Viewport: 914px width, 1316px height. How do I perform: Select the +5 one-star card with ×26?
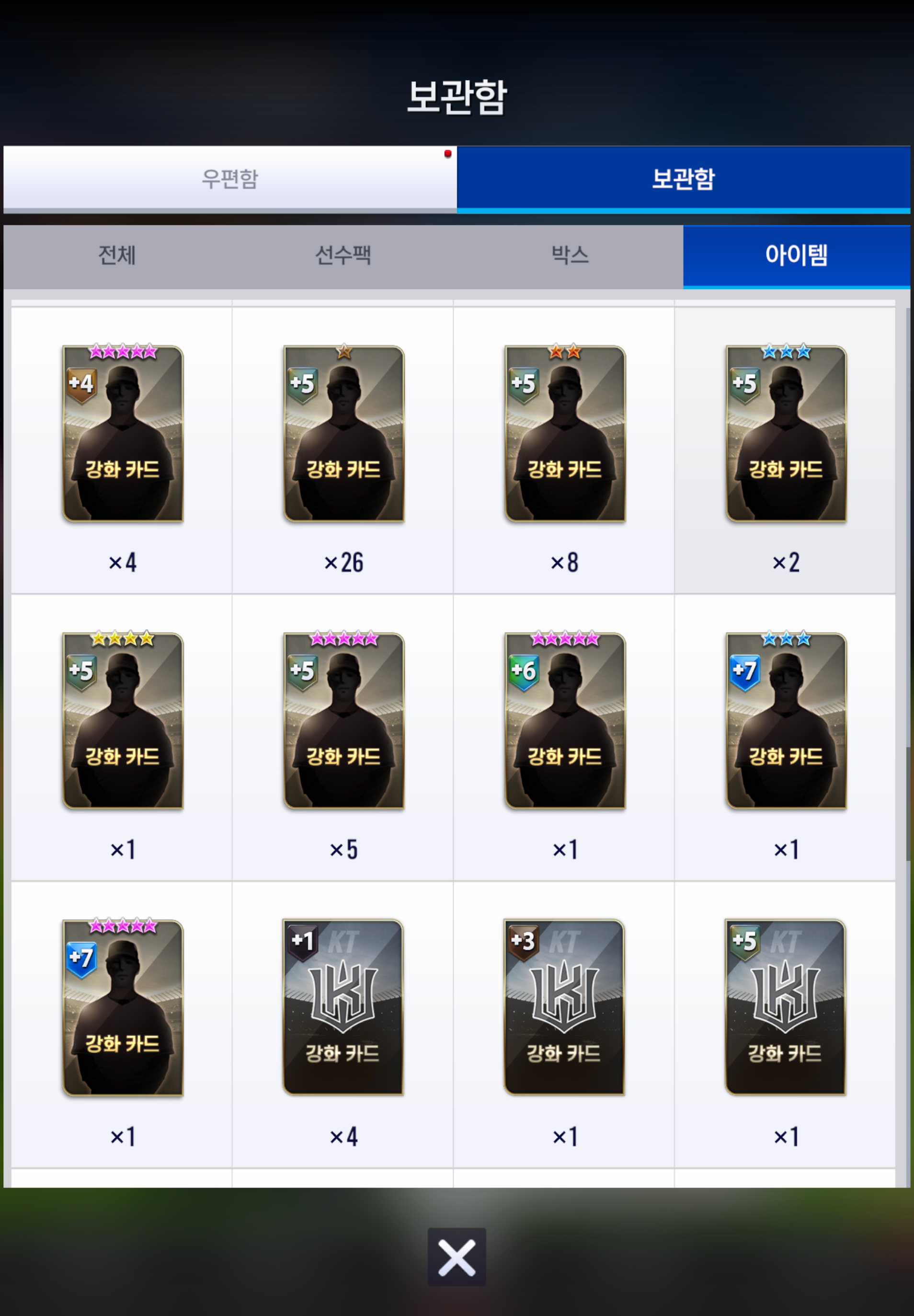pyautogui.click(x=343, y=434)
